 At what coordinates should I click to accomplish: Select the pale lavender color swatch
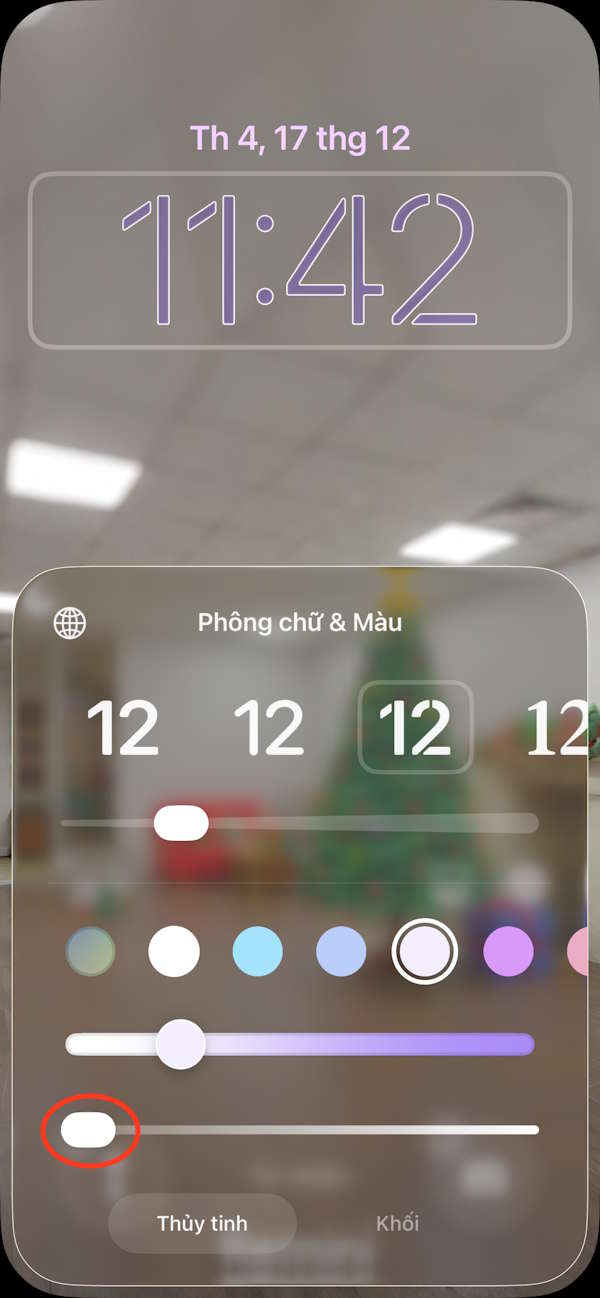coord(425,952)
